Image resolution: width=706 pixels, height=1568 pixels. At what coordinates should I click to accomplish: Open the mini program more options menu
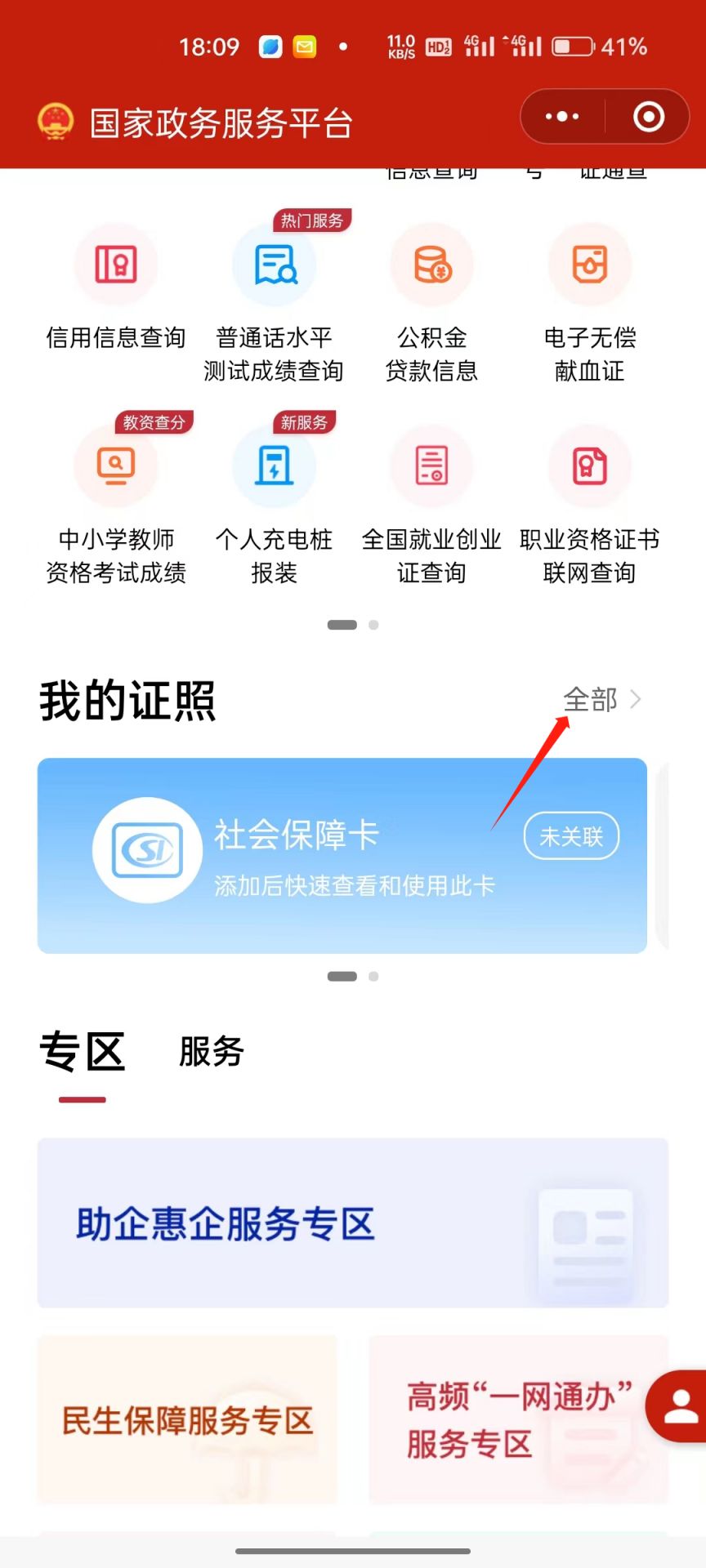tap(562, 117)
